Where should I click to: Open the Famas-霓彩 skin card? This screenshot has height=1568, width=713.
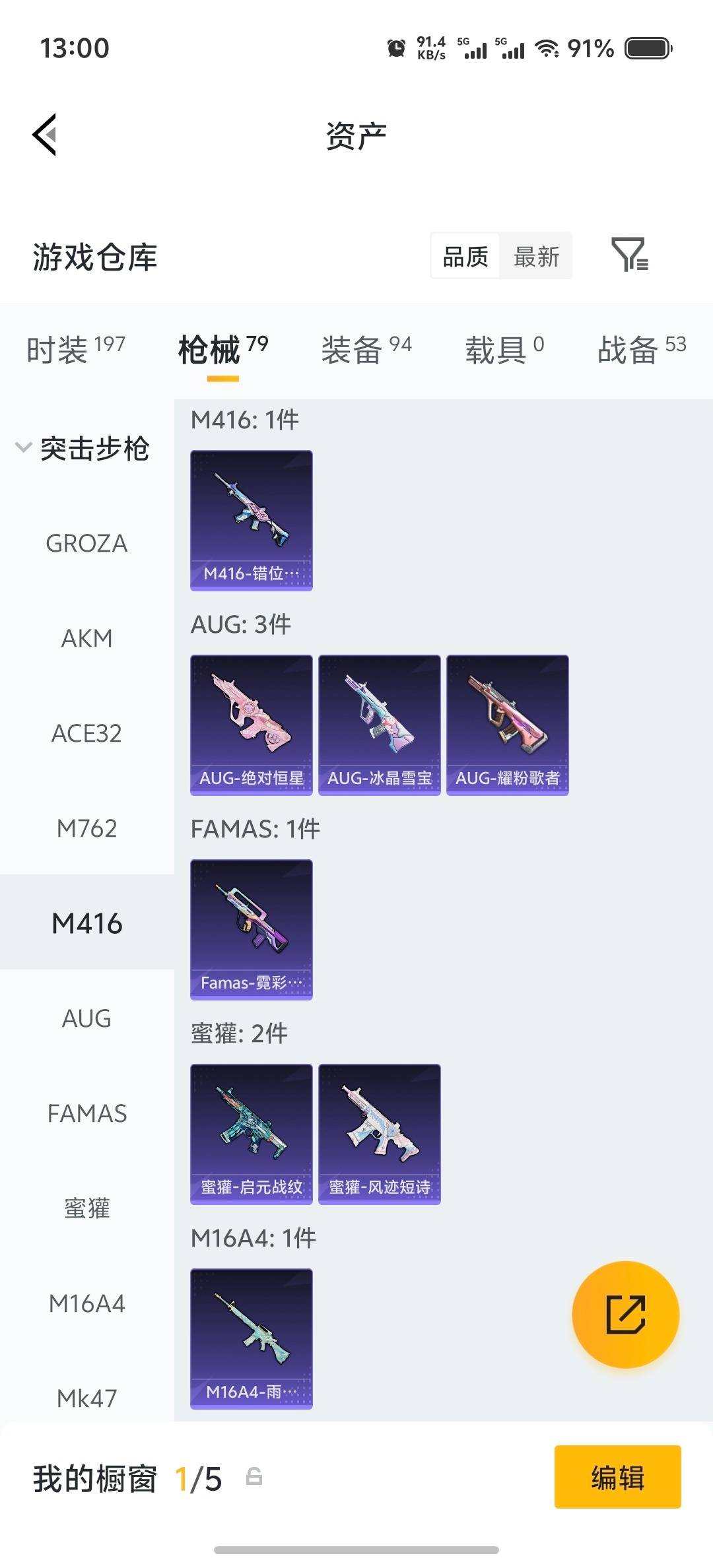[x=251, y=929]
